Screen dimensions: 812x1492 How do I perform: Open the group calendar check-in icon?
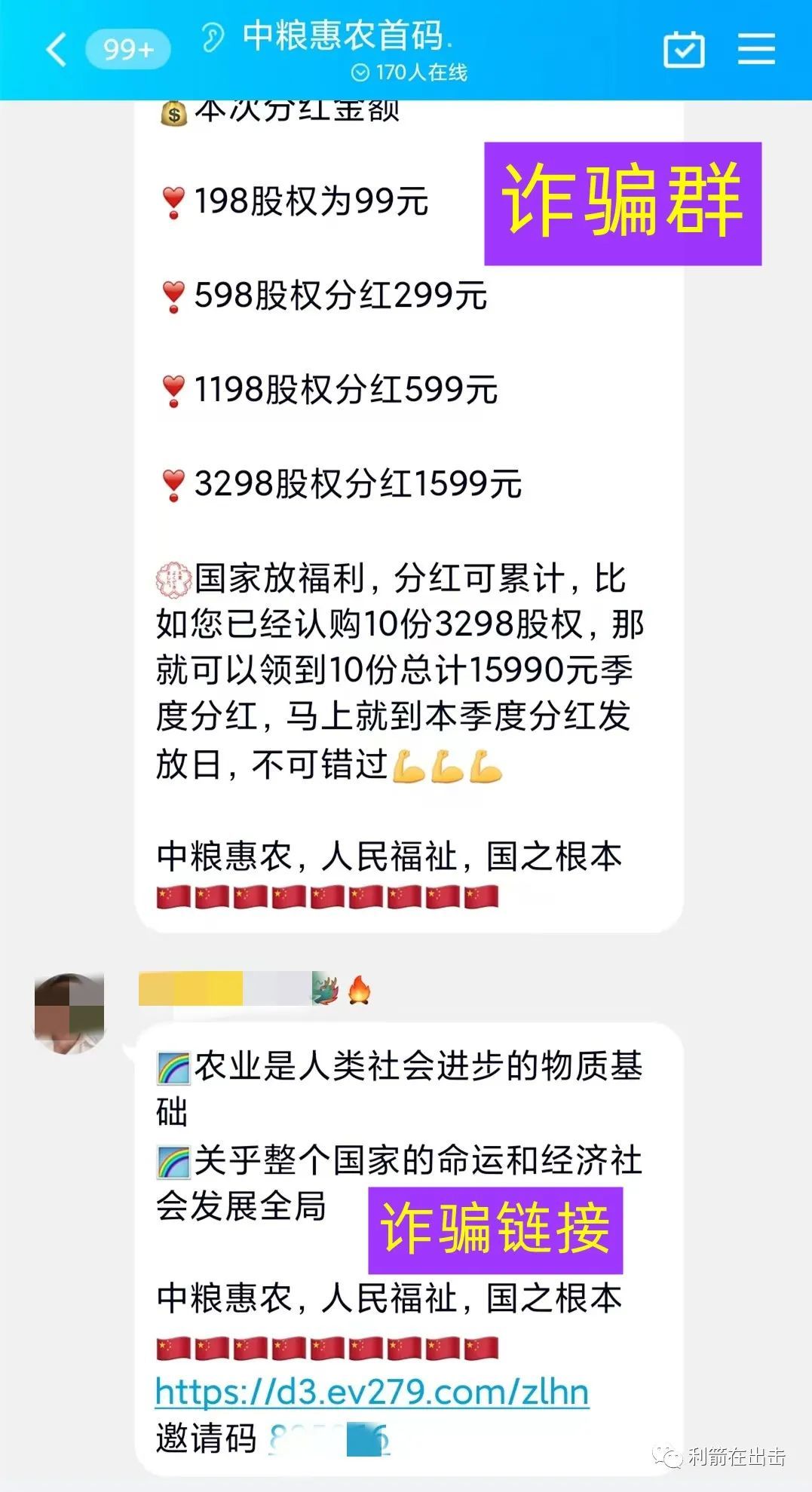[x=684, y=50]
